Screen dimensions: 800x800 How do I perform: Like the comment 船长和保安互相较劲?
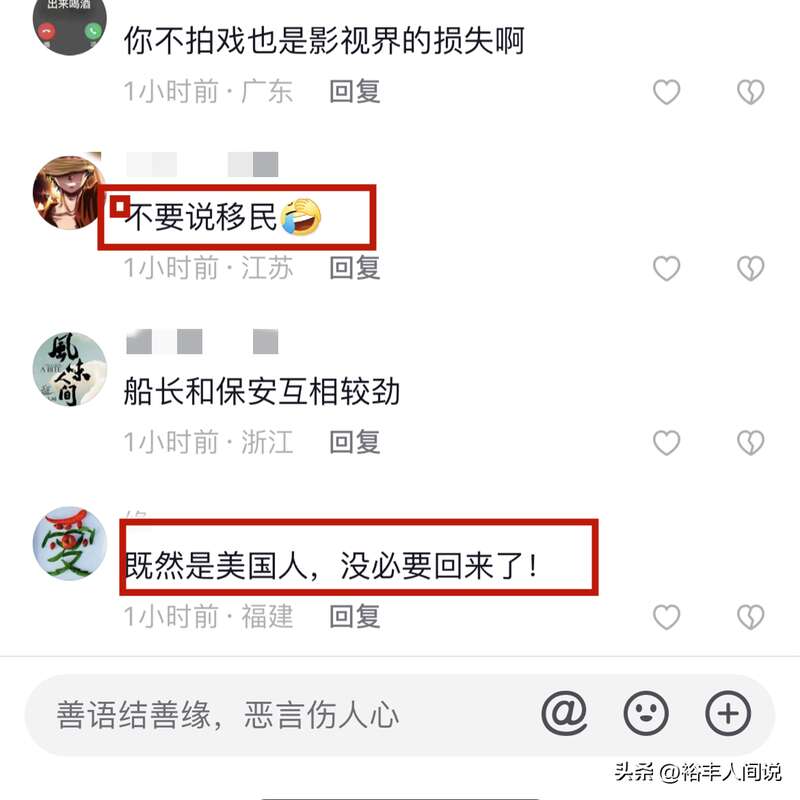click(x=666, y=442)
